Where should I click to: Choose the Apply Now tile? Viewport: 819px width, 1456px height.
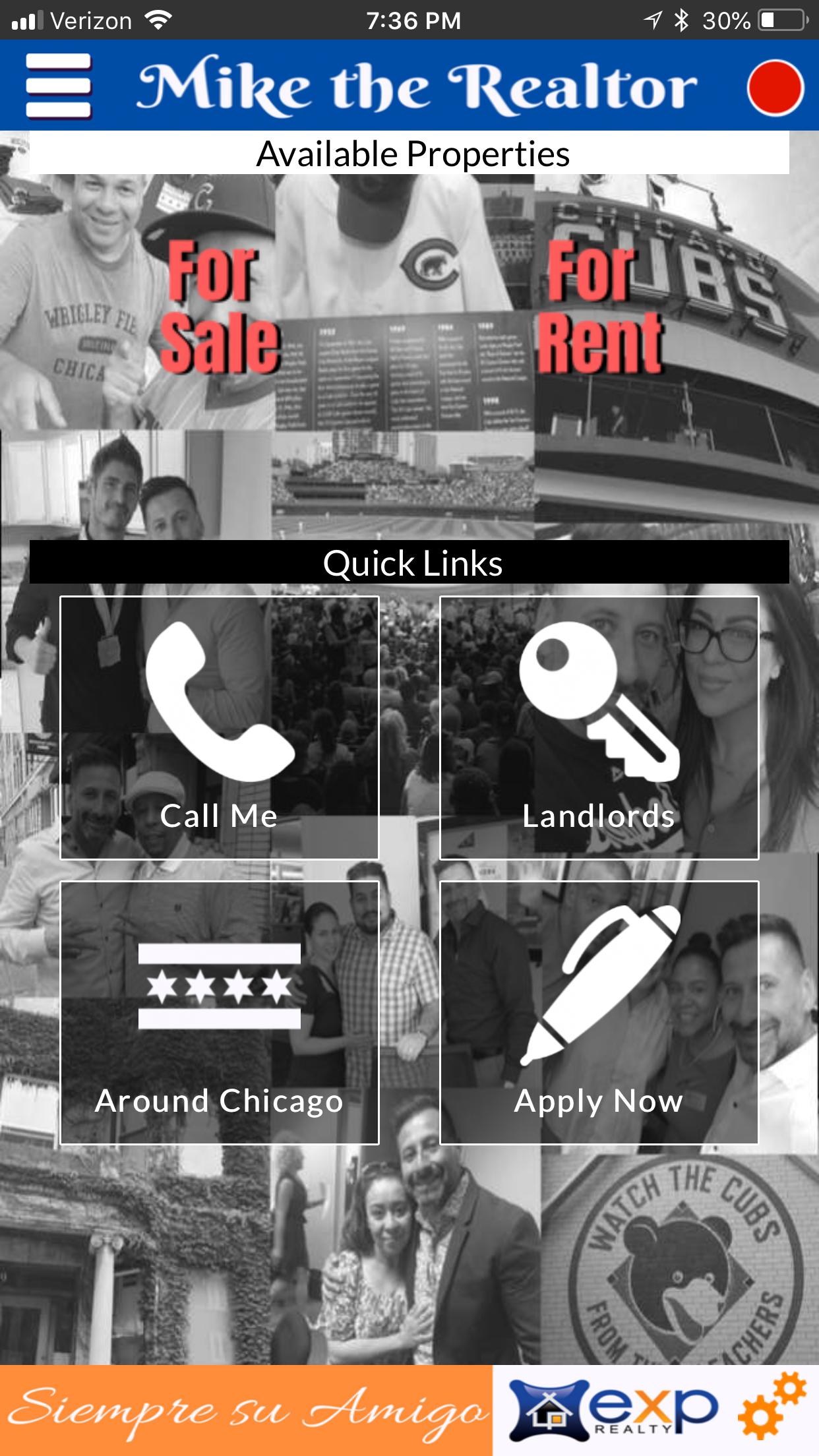(x=599, y=1013)
